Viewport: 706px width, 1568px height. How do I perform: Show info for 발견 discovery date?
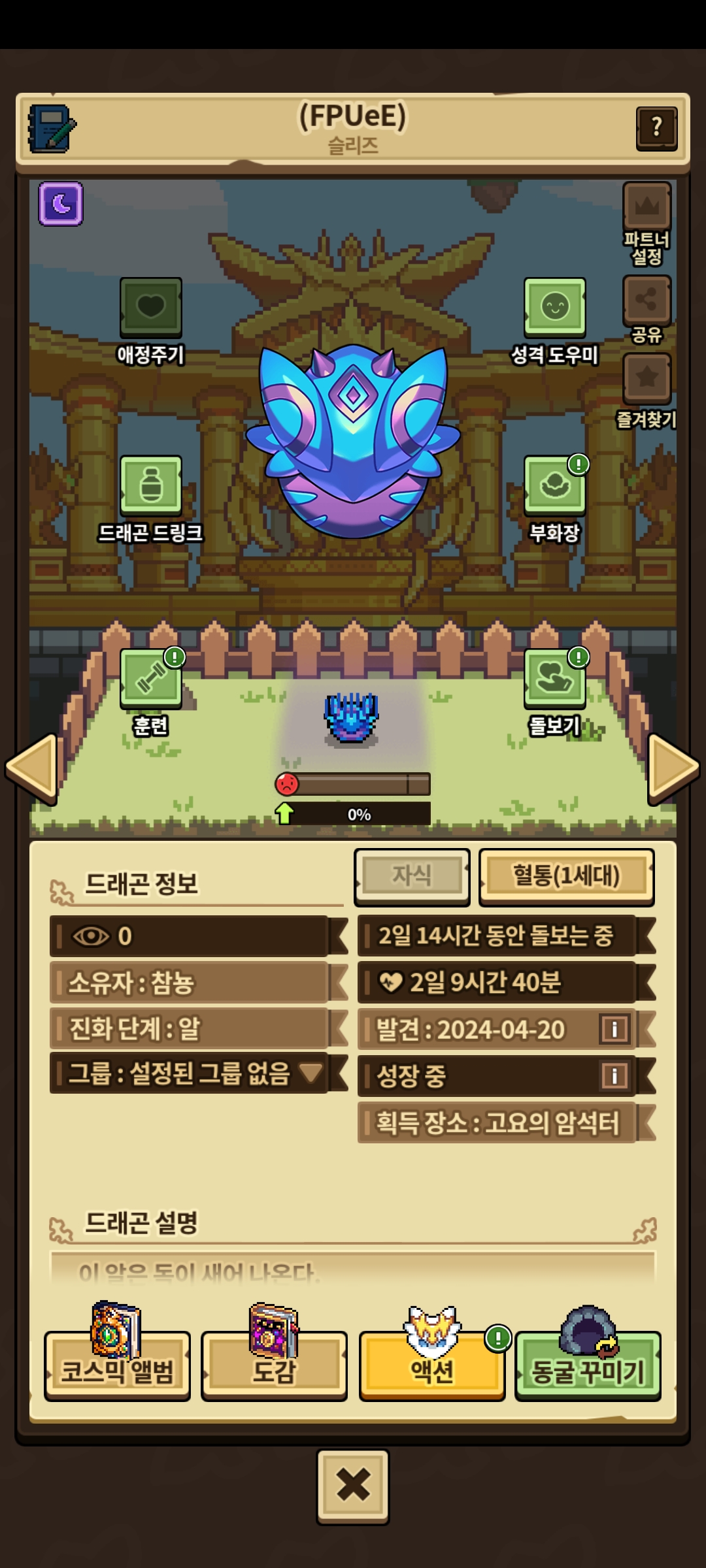pos(614,1030)
